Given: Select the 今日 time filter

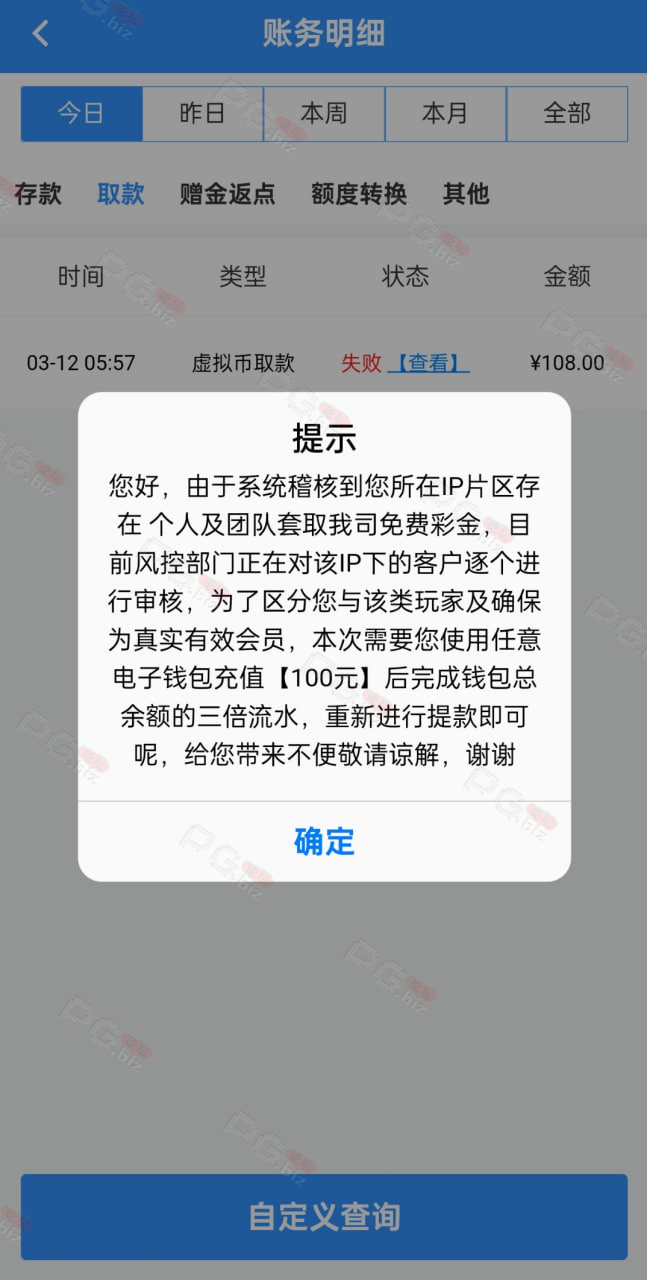Looking at the screenshot, I should [82, 113].
